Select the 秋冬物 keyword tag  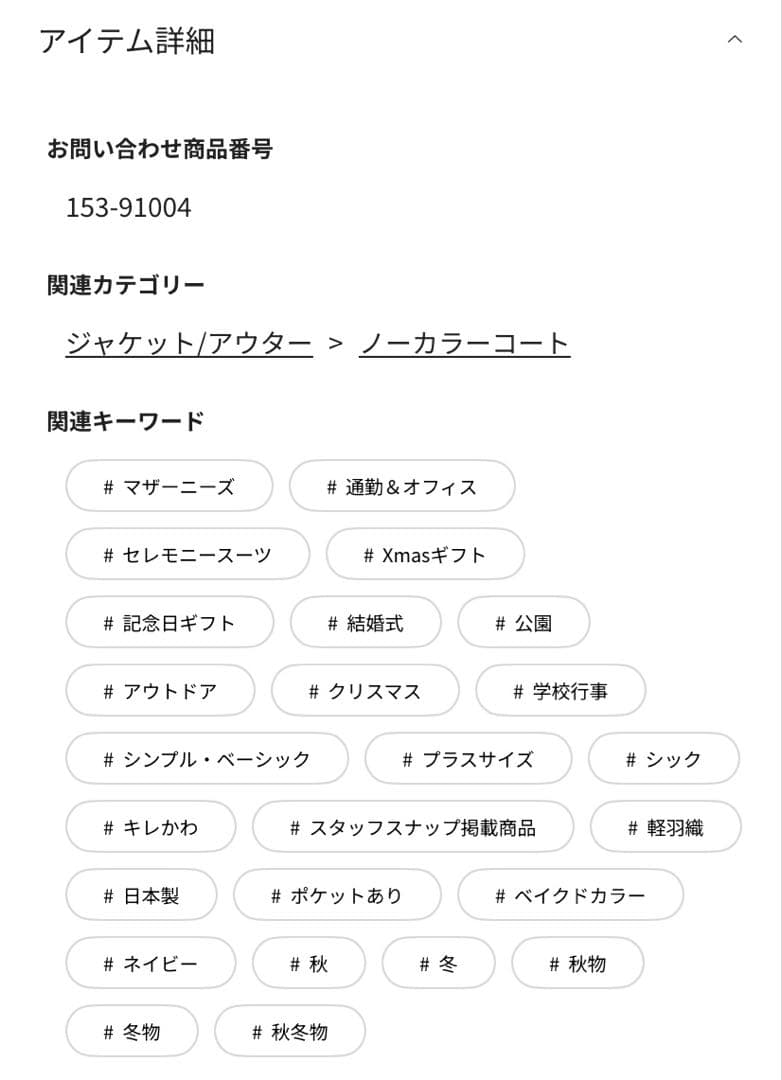click(290, 1031)
